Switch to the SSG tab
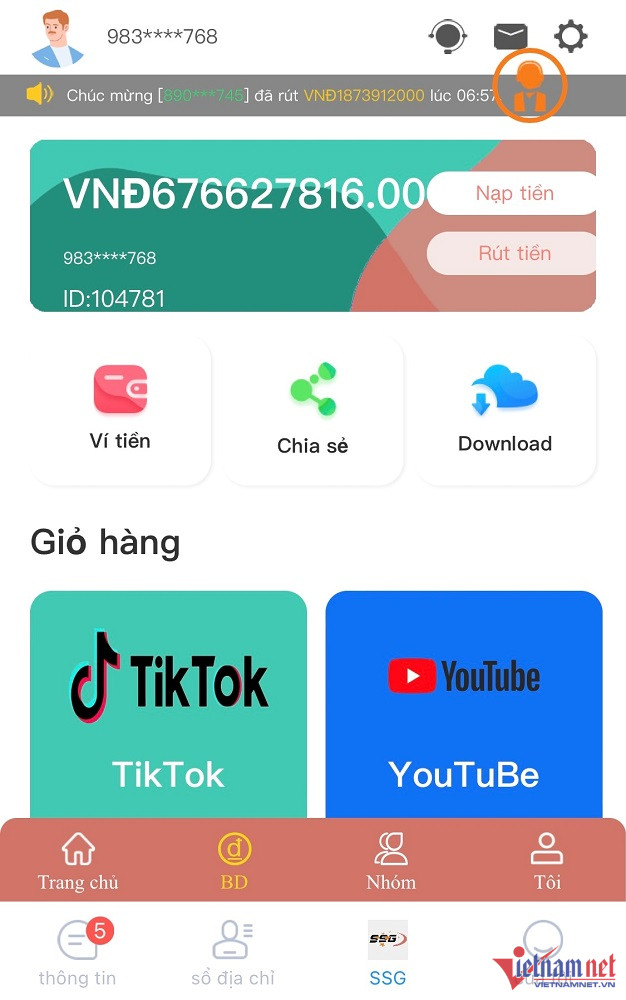The width and height of the screenshot is (626, 1000). pos(388,953)
